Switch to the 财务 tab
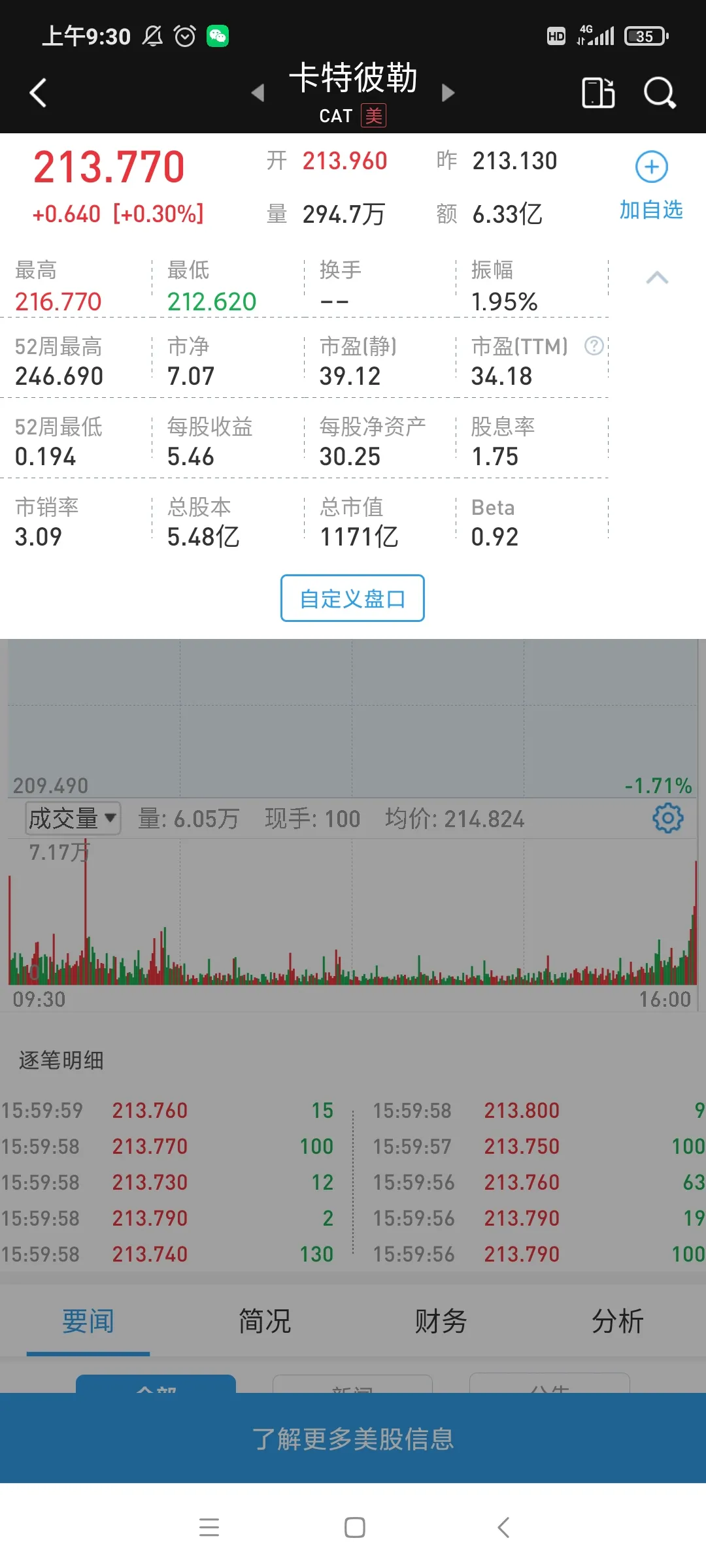This screenshot has width=706, height=1568. (x=441, y=1321)
